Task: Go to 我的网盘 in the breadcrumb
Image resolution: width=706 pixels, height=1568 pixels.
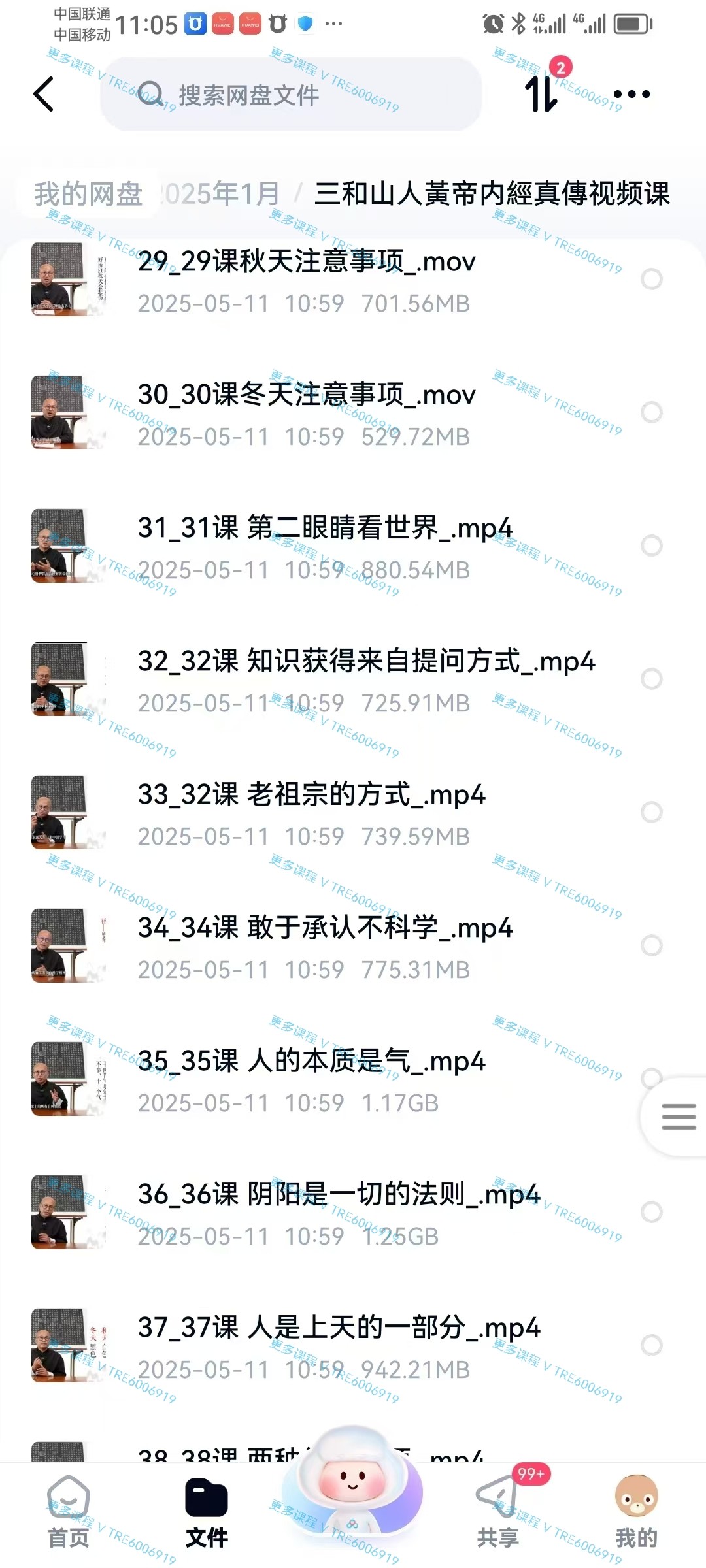Action: click(88, 194)
